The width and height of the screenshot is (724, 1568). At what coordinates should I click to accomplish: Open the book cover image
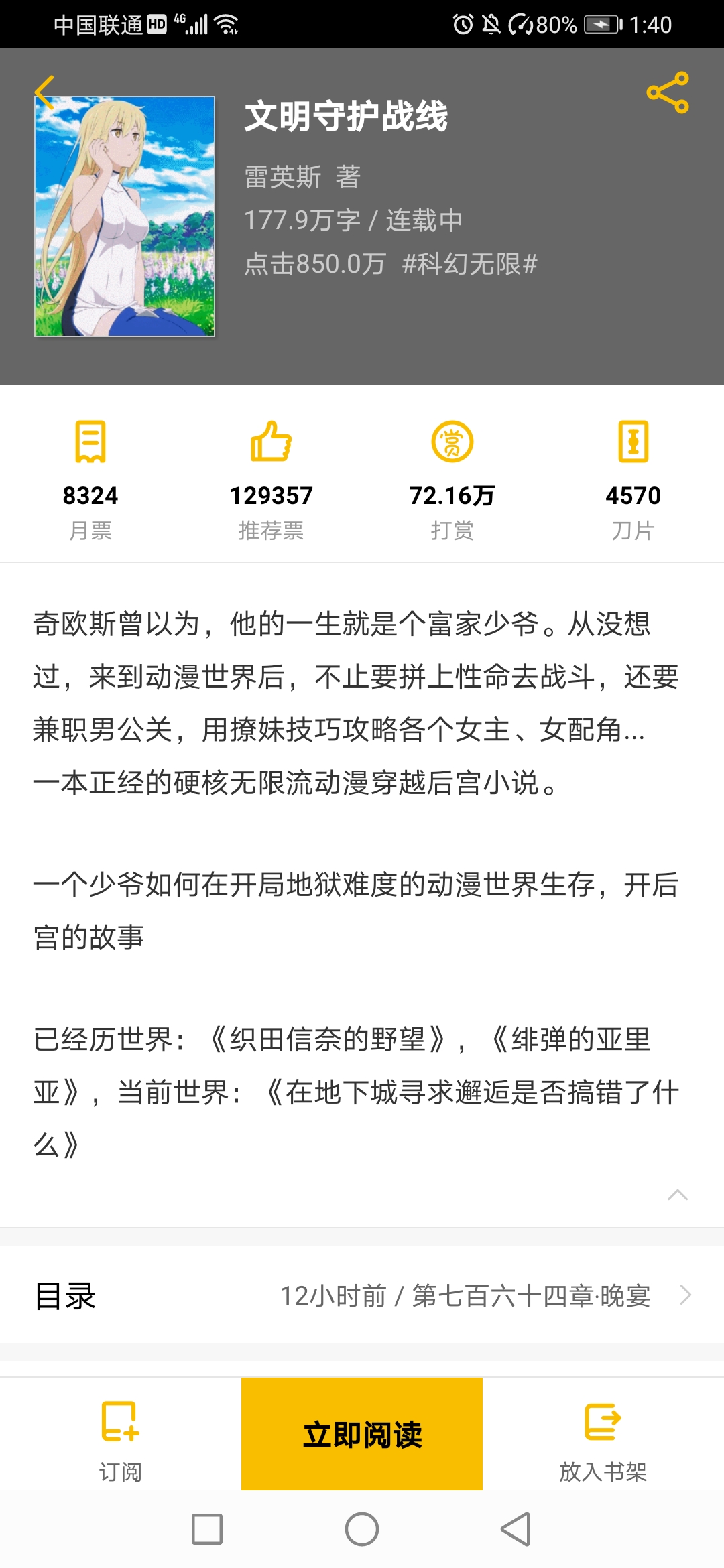tap(125, 216)
